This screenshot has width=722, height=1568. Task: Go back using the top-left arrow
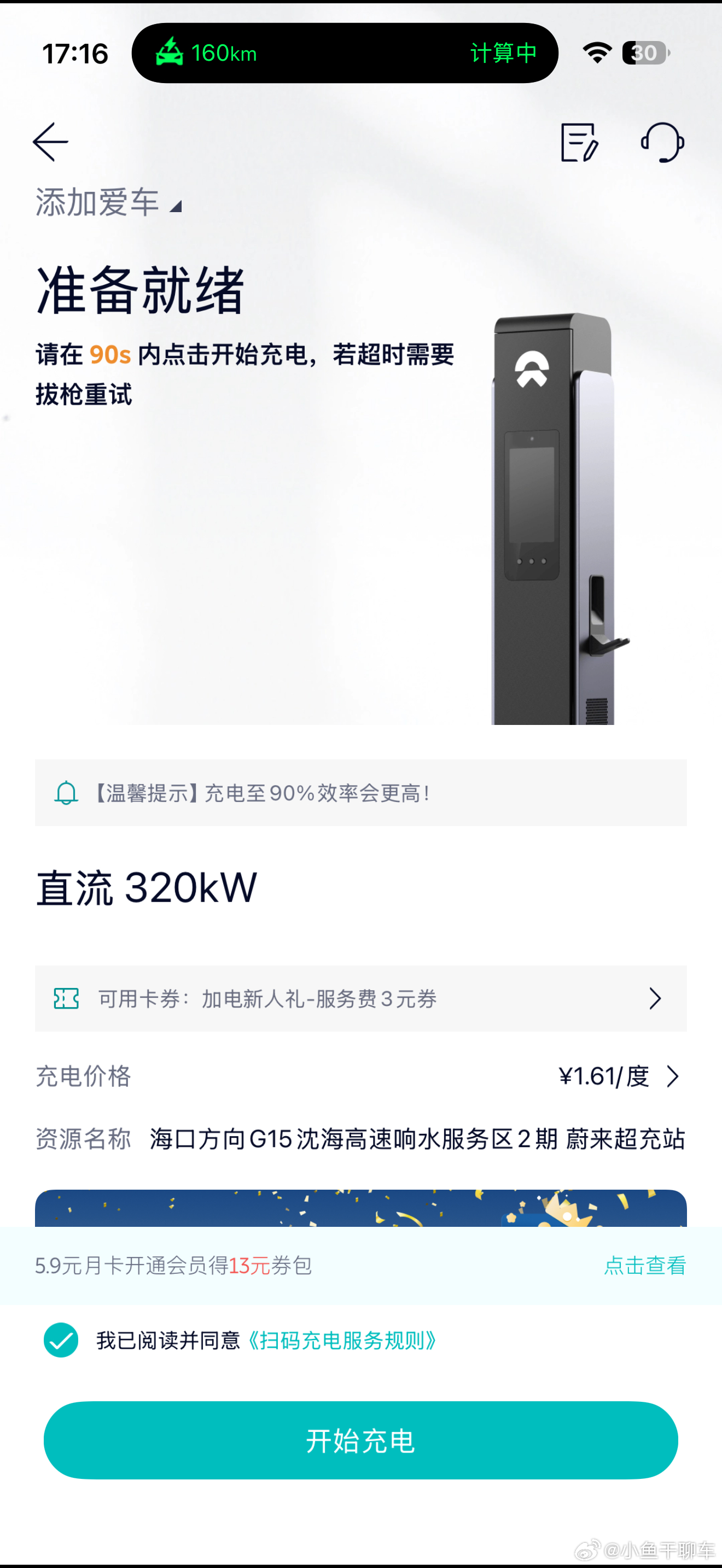[51, 141]
